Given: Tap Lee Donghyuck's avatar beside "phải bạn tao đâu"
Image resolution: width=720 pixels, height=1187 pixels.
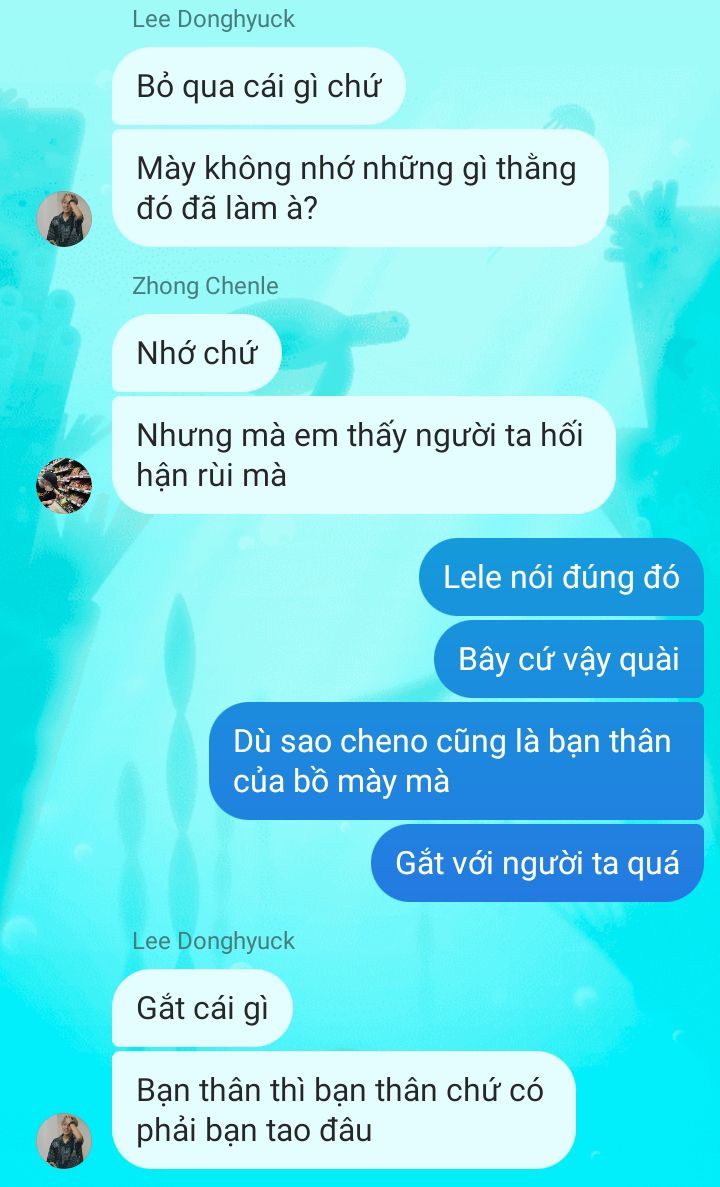Looking at the screenshot, I should coord(64,1140).
